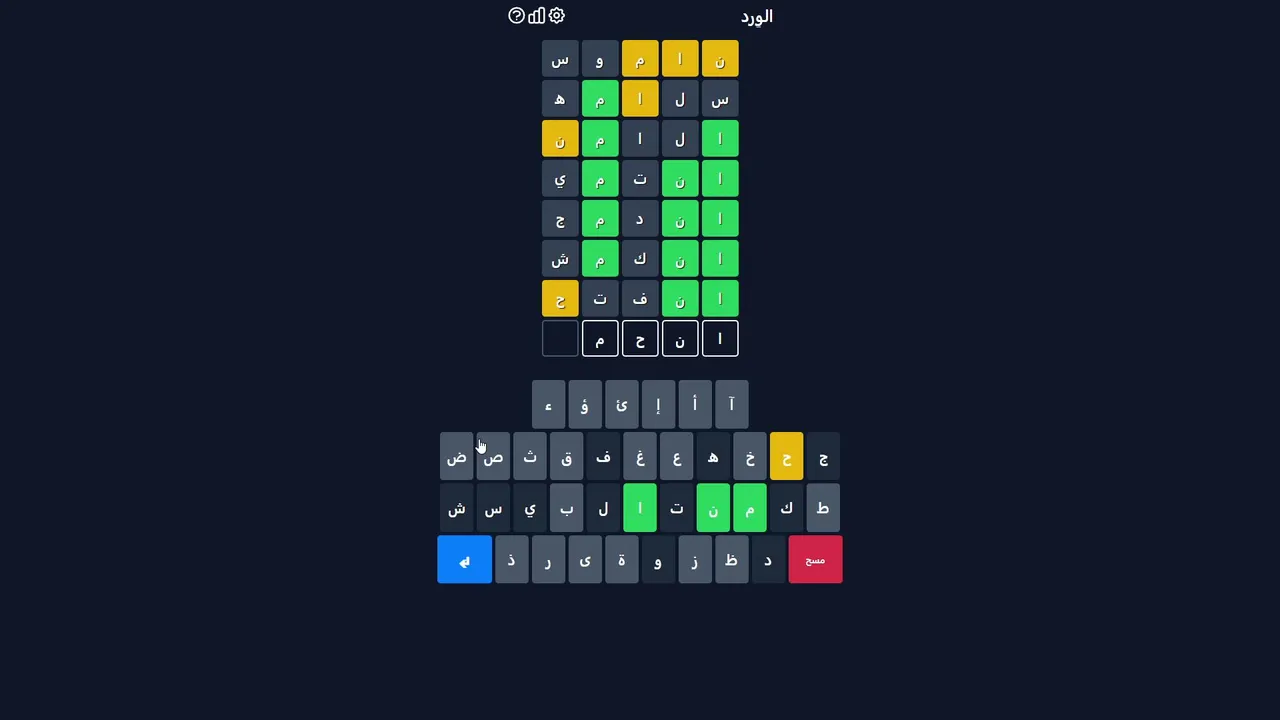Screen dimensions: 1280x720
Task: Submit the guess with the blue enter key
Action: pyautogui.click(x=464, y=559)
